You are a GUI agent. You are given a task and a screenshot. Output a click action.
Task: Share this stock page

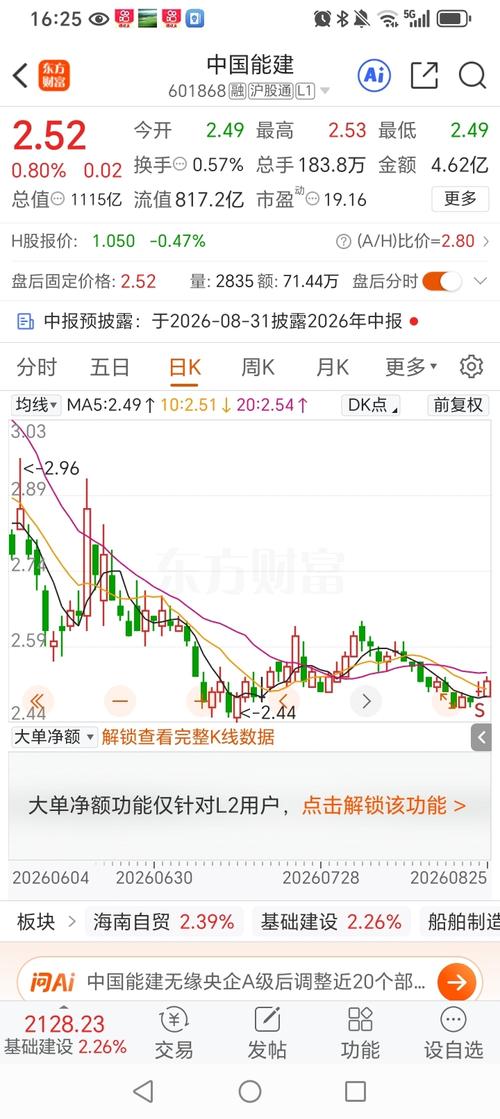pyautogui.click(x=424, y=75)
